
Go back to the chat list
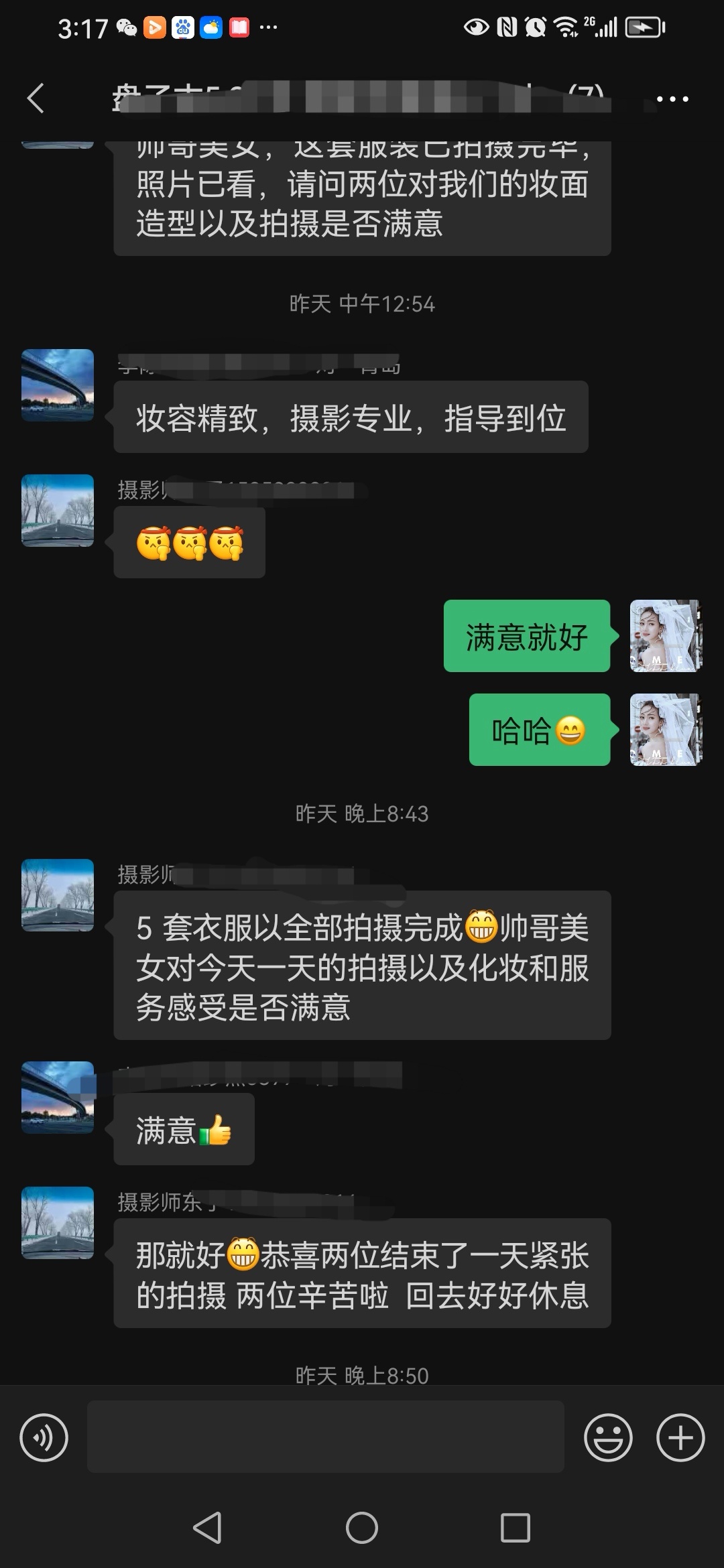[36, 99]
